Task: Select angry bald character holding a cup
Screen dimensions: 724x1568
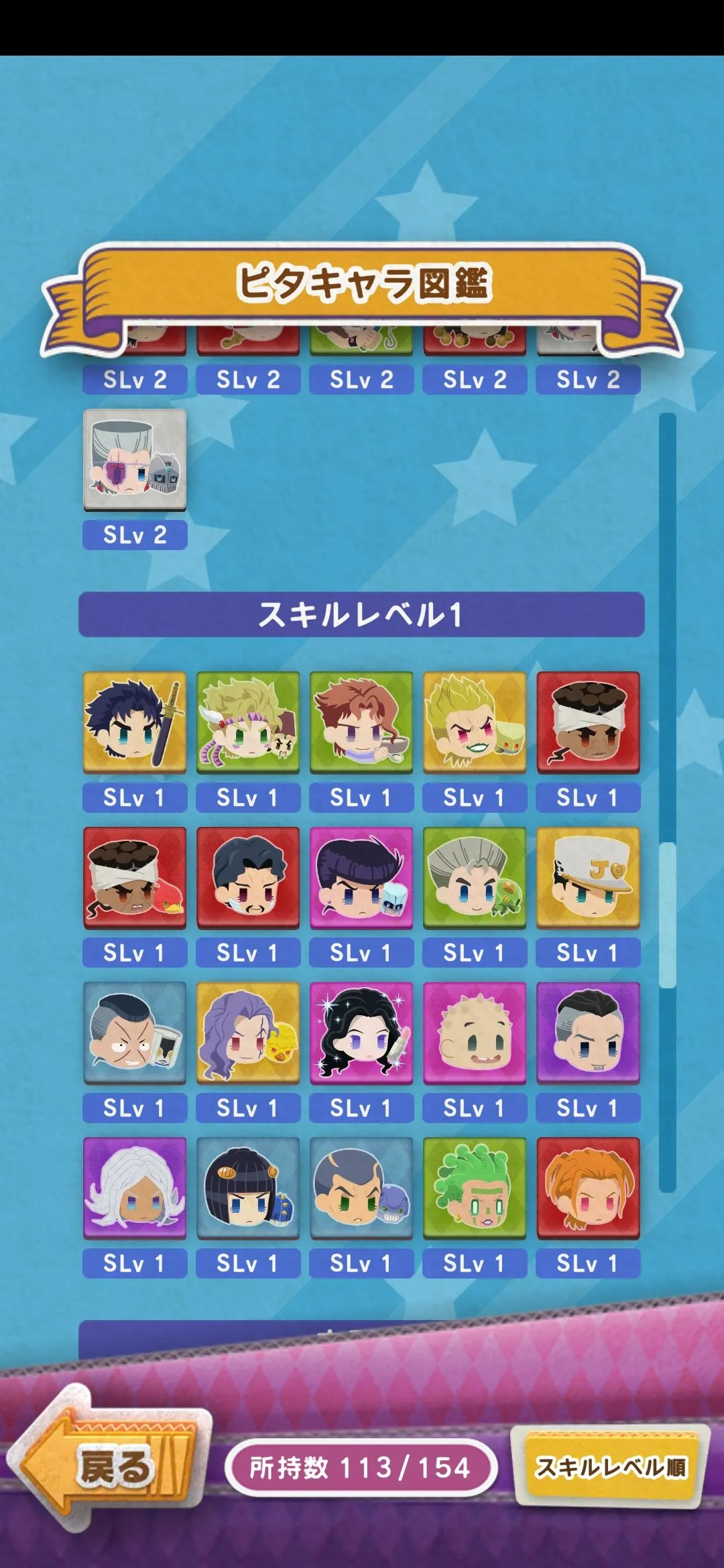Action: coord(135,1033)
